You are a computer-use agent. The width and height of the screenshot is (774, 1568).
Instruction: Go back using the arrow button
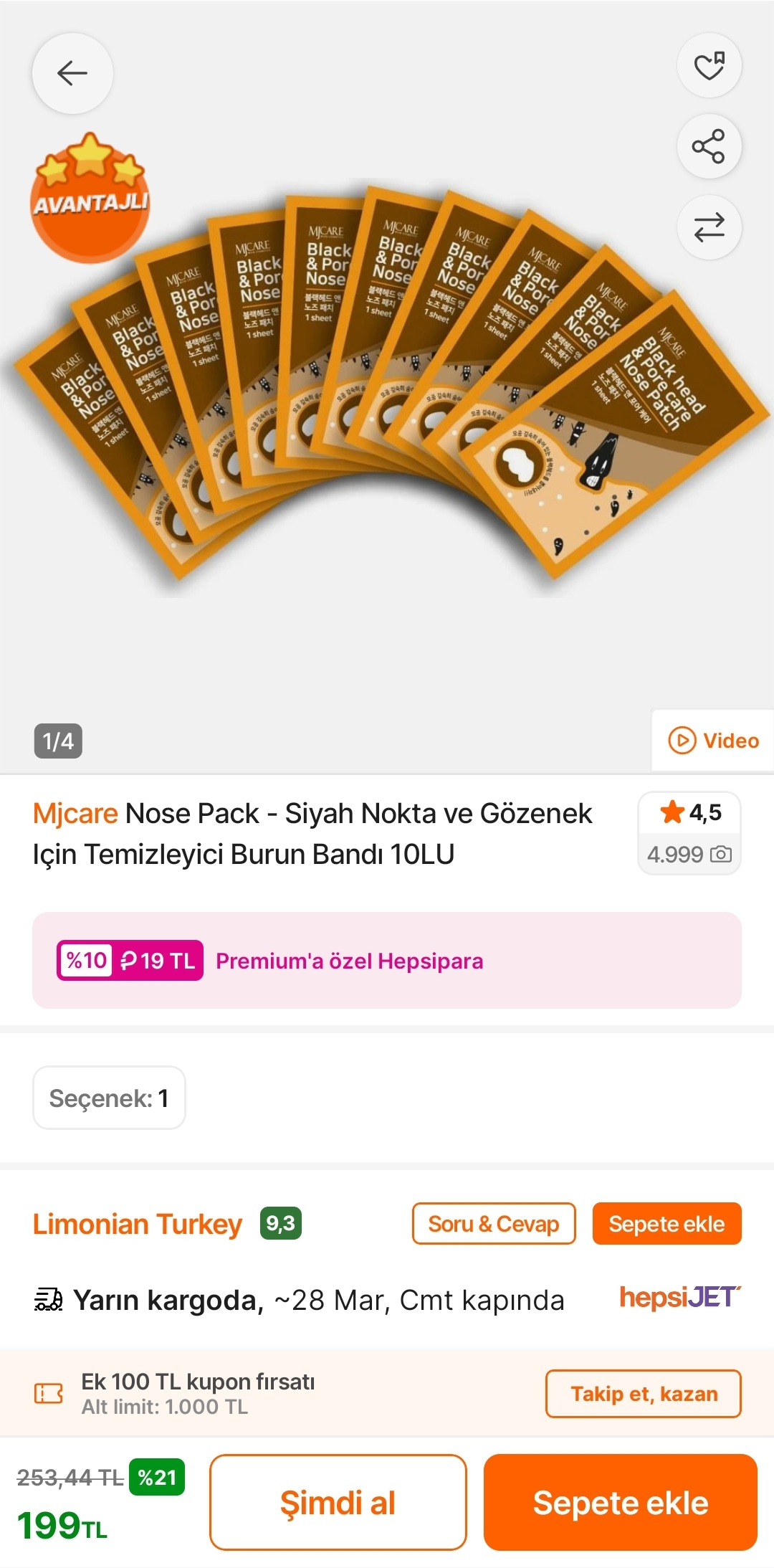point(72,73)
